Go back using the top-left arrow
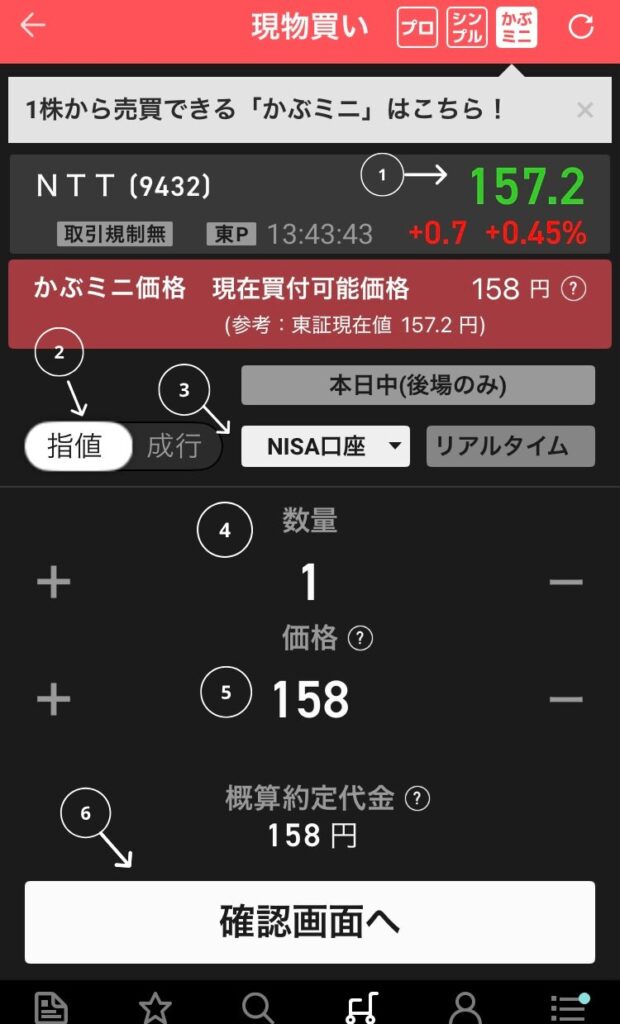This screenshot has width=620, height=1024. point(32,26)
